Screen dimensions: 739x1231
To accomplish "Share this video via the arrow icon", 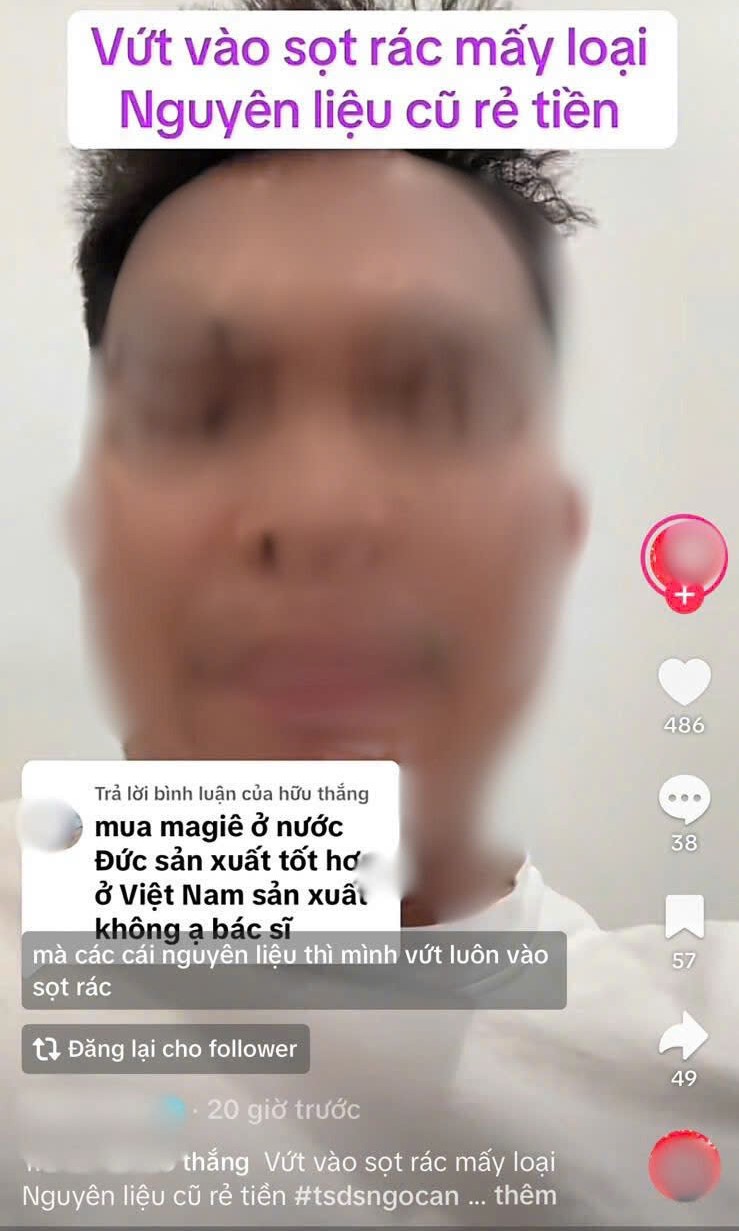I will (684, 1036).
